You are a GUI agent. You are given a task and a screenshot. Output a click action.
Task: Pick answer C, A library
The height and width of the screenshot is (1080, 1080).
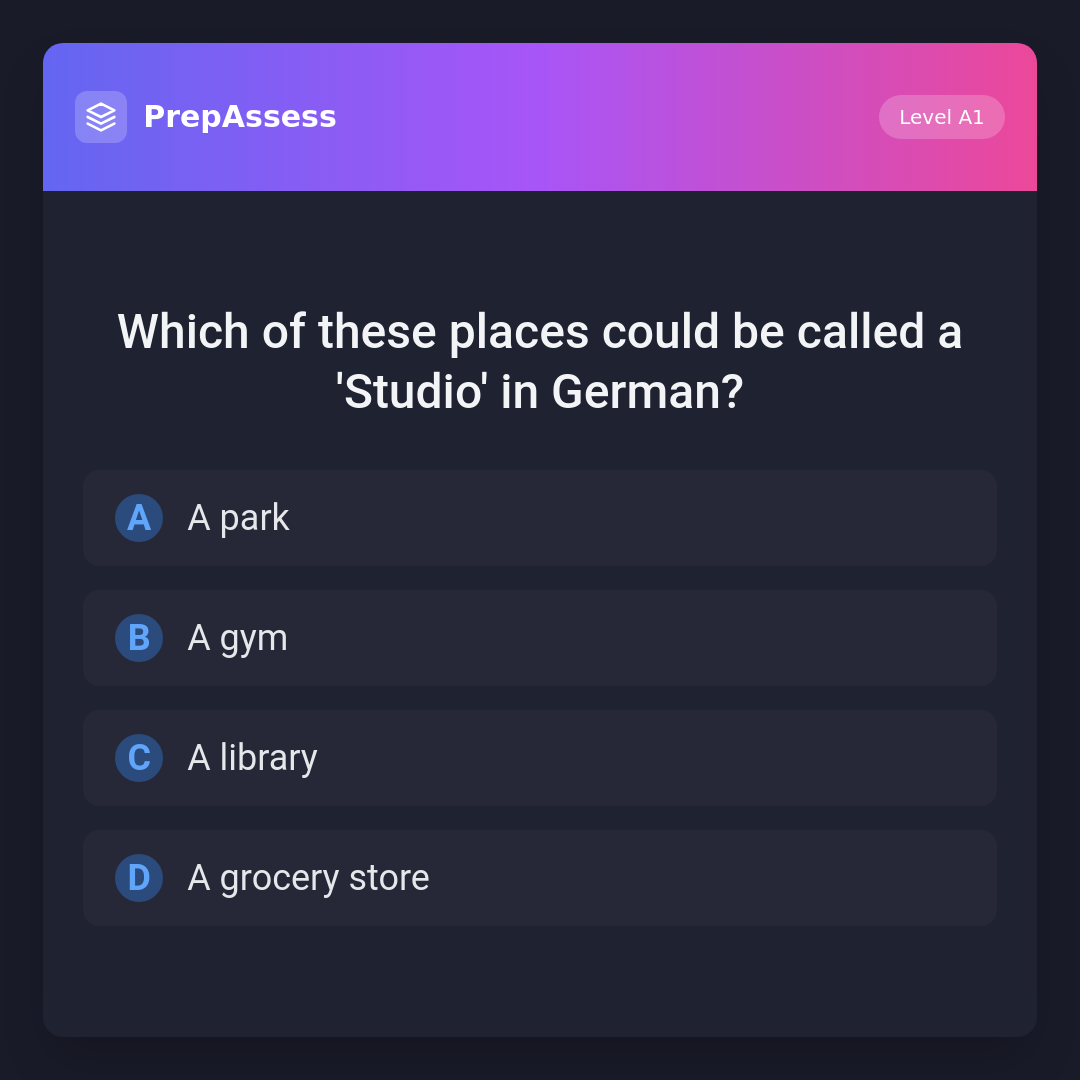(x=540, y=758)
